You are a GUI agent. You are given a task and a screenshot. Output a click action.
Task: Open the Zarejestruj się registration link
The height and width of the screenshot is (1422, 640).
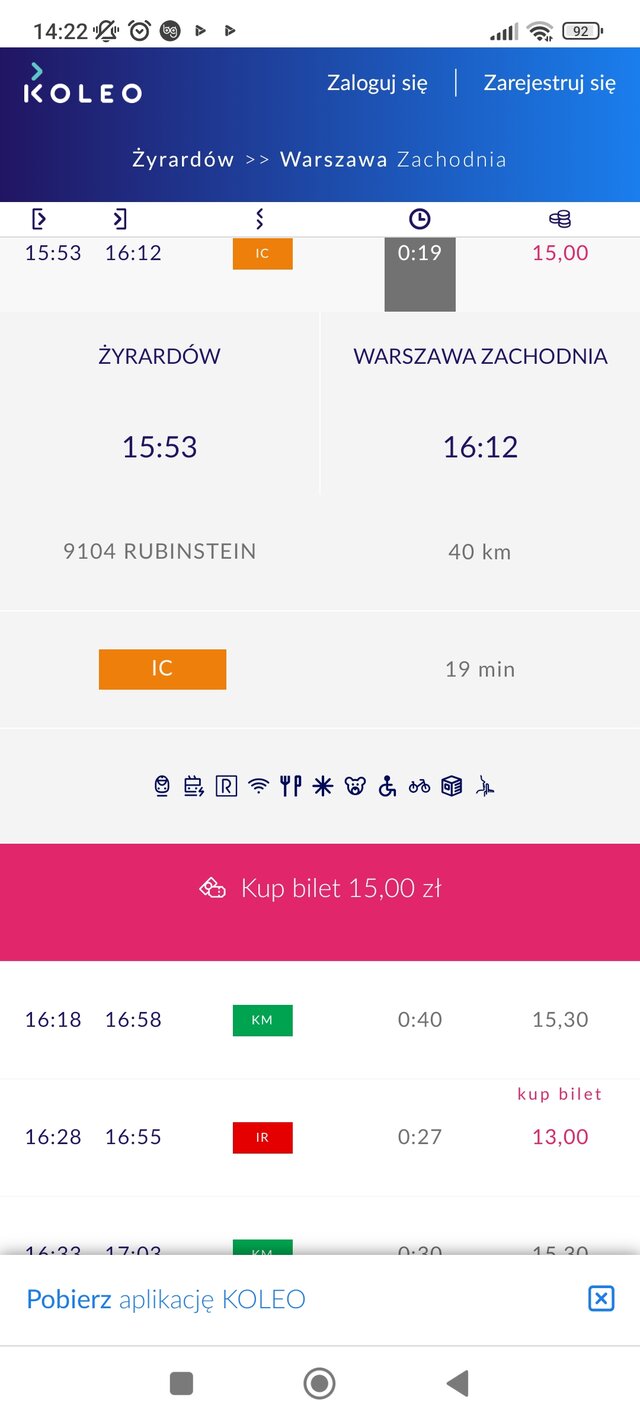(x=549, y=83)
